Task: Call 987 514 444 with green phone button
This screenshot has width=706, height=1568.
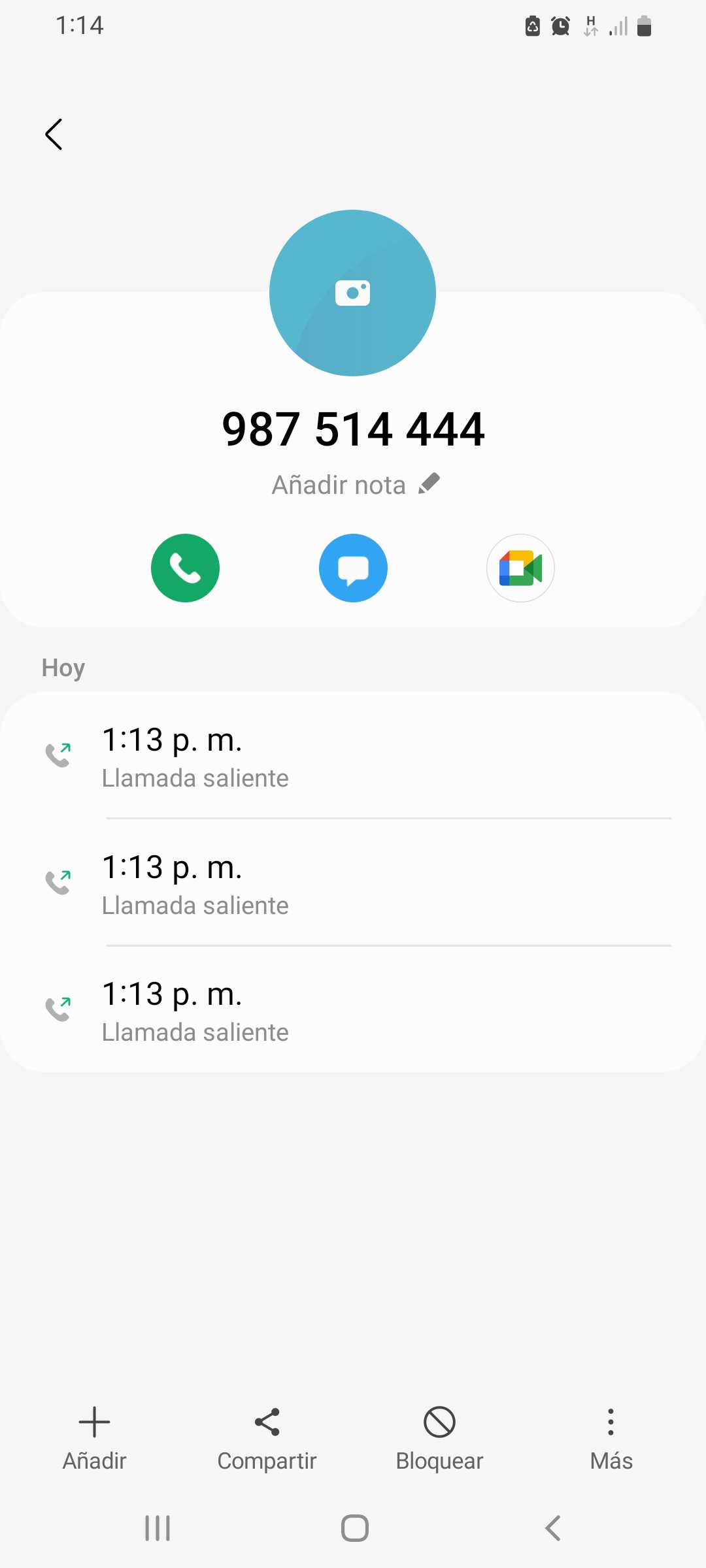Action: (185, 568)
